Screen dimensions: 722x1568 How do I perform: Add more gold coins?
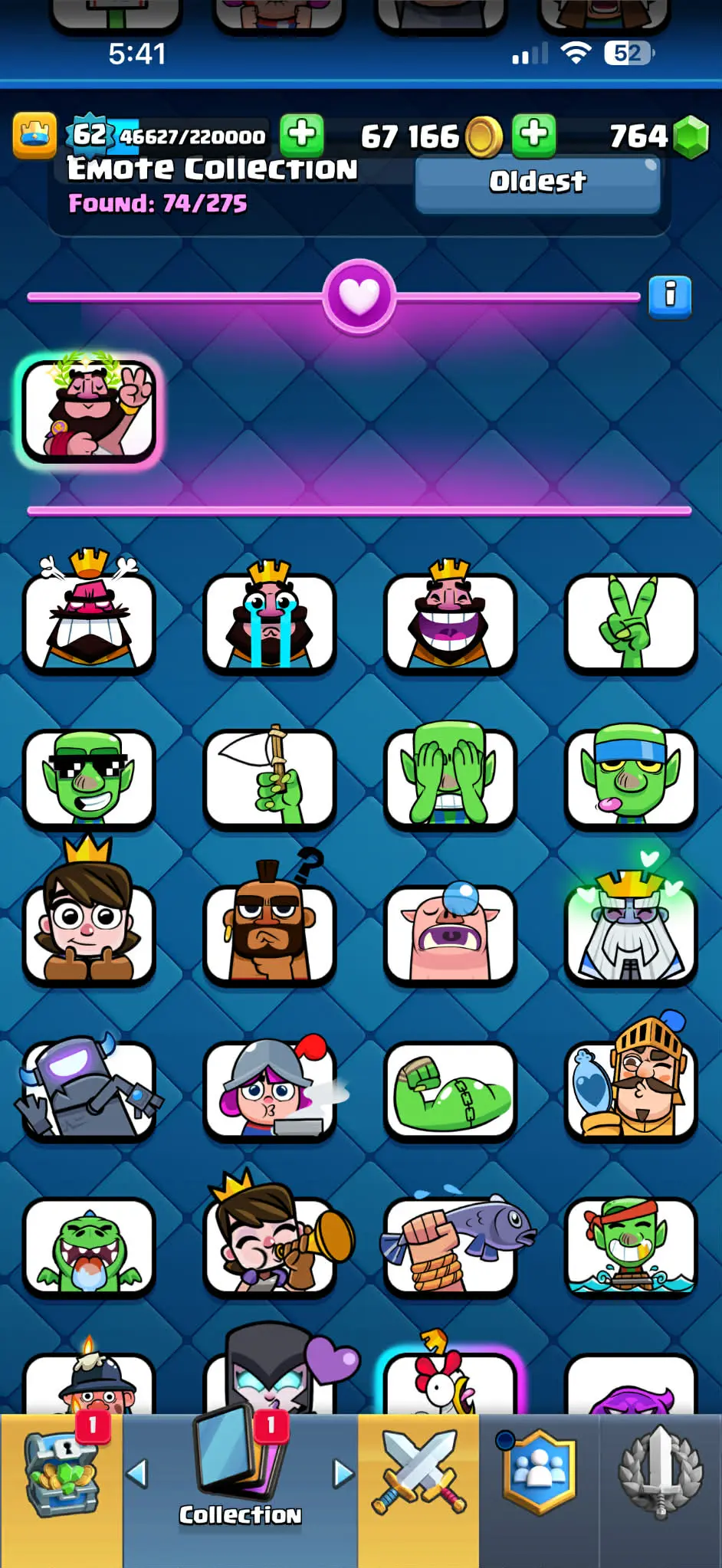click(x=534, y=135)
